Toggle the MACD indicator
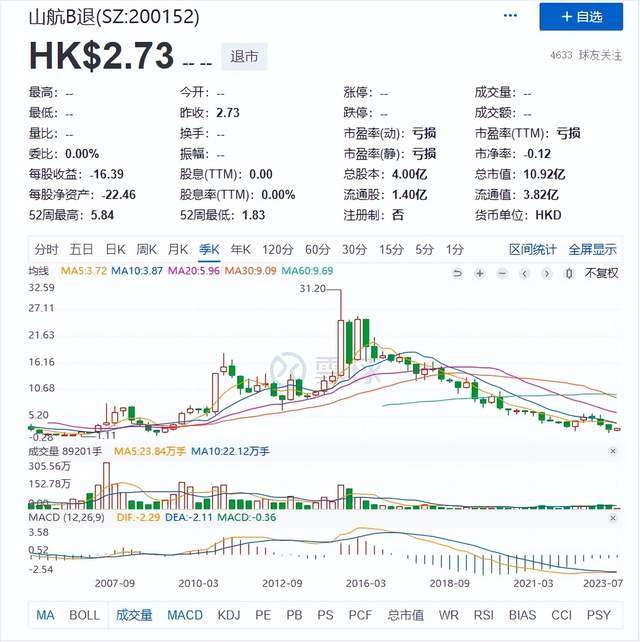 click(184, 615)
